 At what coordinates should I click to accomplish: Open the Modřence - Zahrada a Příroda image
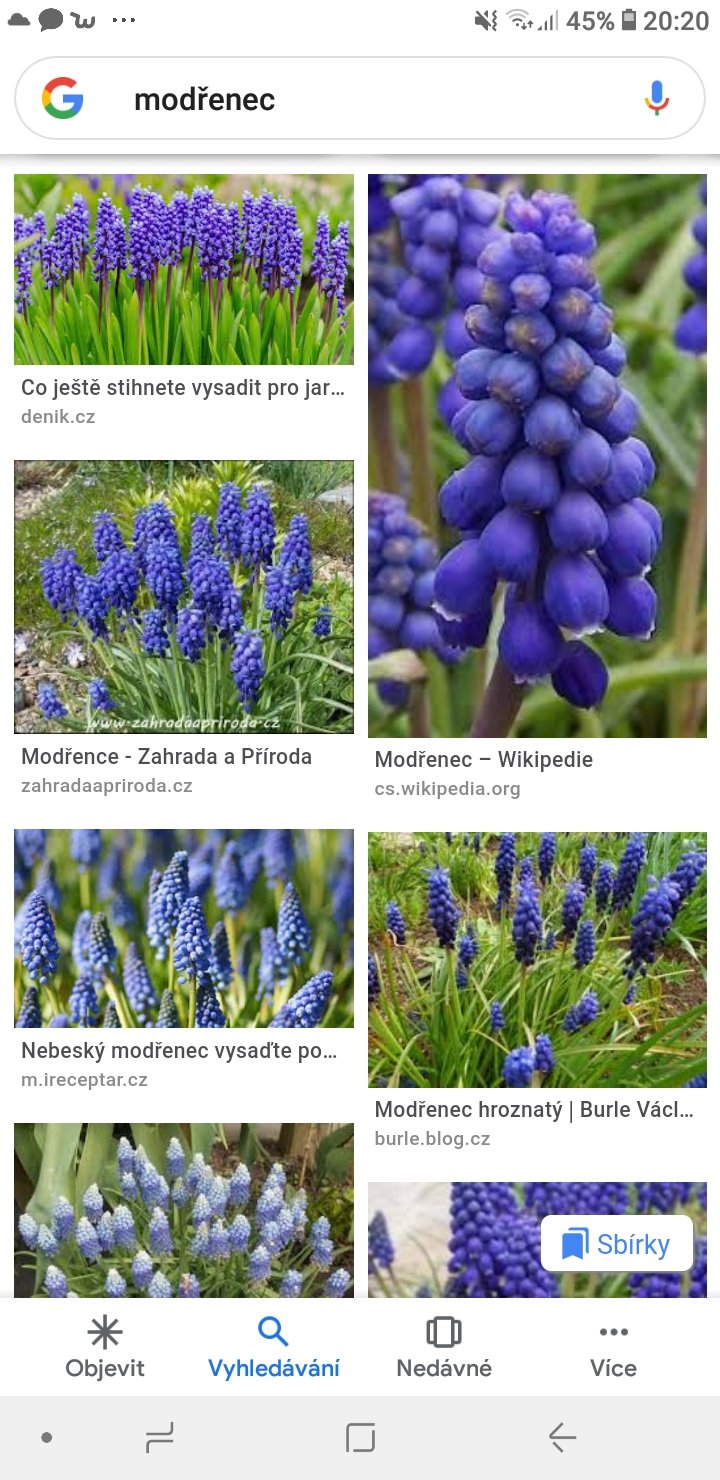tap(183, 597)
